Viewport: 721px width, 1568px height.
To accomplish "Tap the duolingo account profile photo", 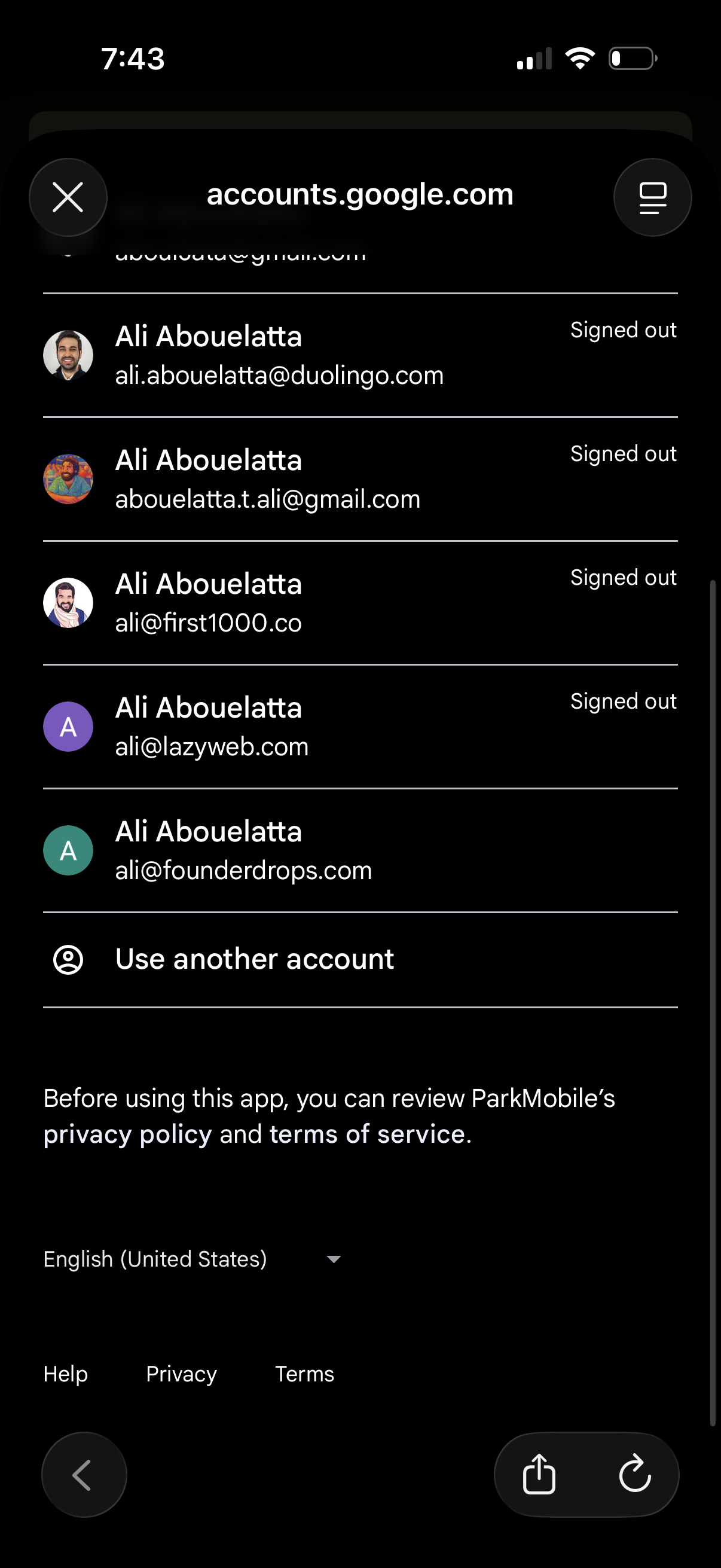I will click(x=68, y=355).
